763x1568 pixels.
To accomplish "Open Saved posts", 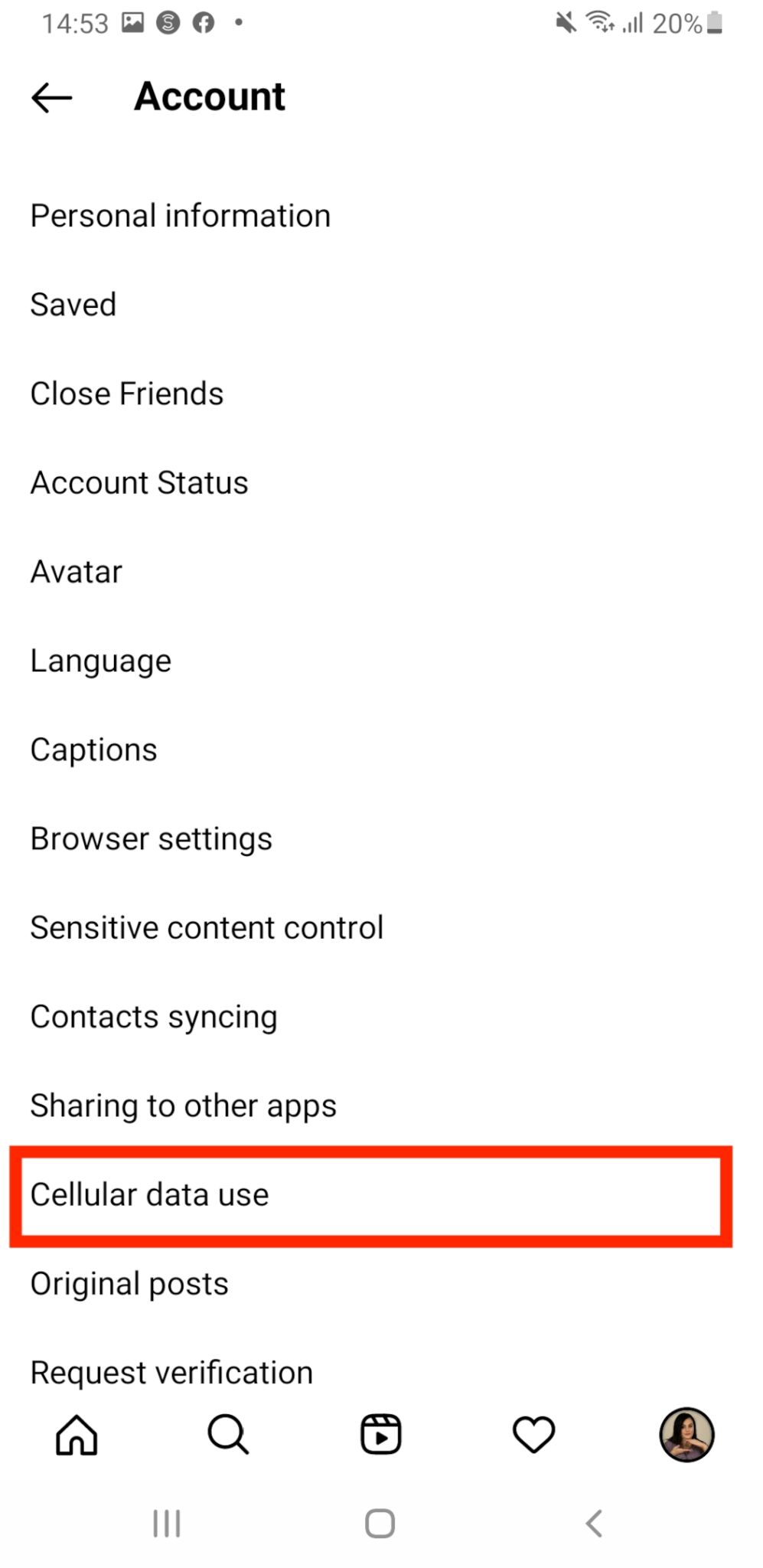I will tap(381, 305).
